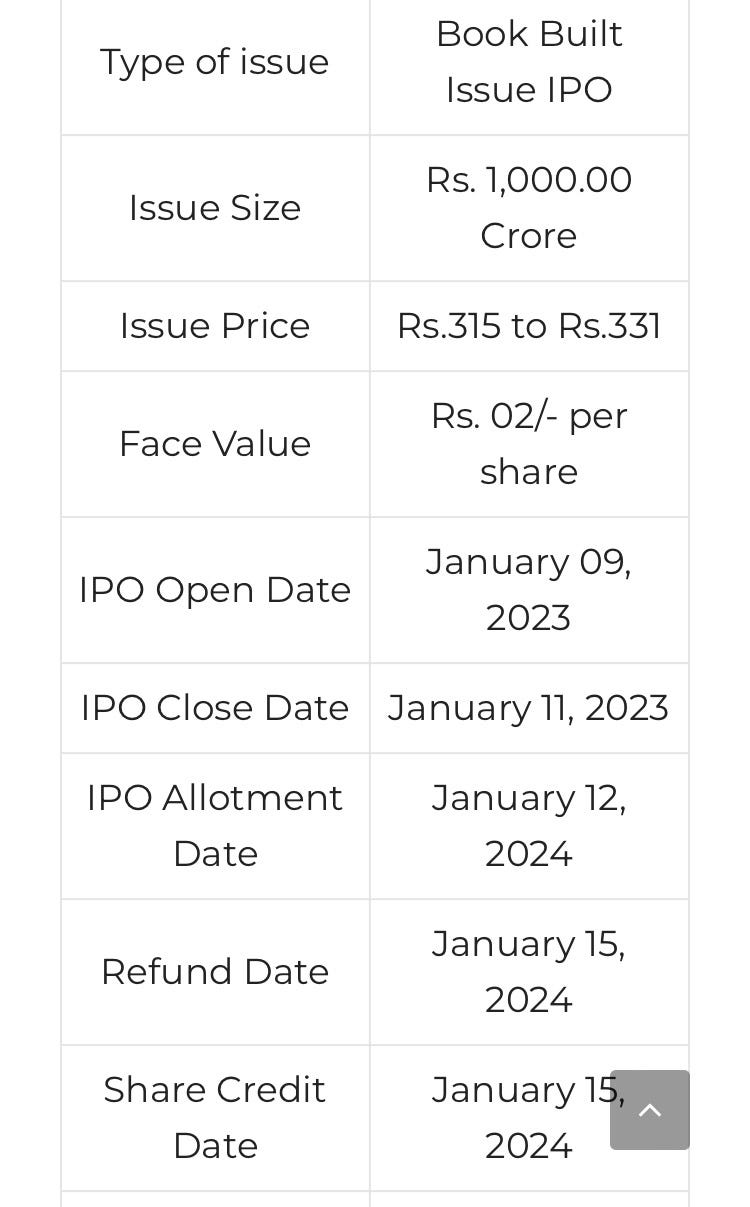Screen dimensions: 750x1207
Task: Select the 'IPO Open Date' label
Action: (x=214, y=590)
